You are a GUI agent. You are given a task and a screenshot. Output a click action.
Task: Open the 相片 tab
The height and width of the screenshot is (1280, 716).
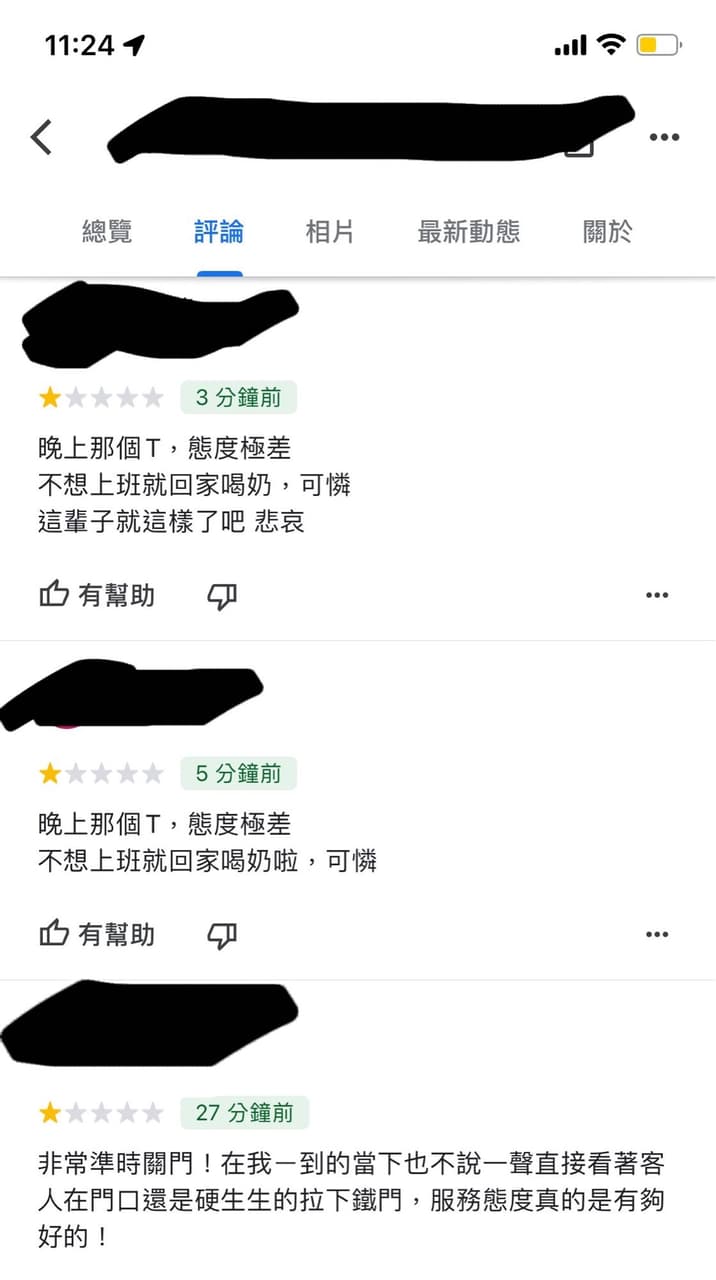click(330, 232)
